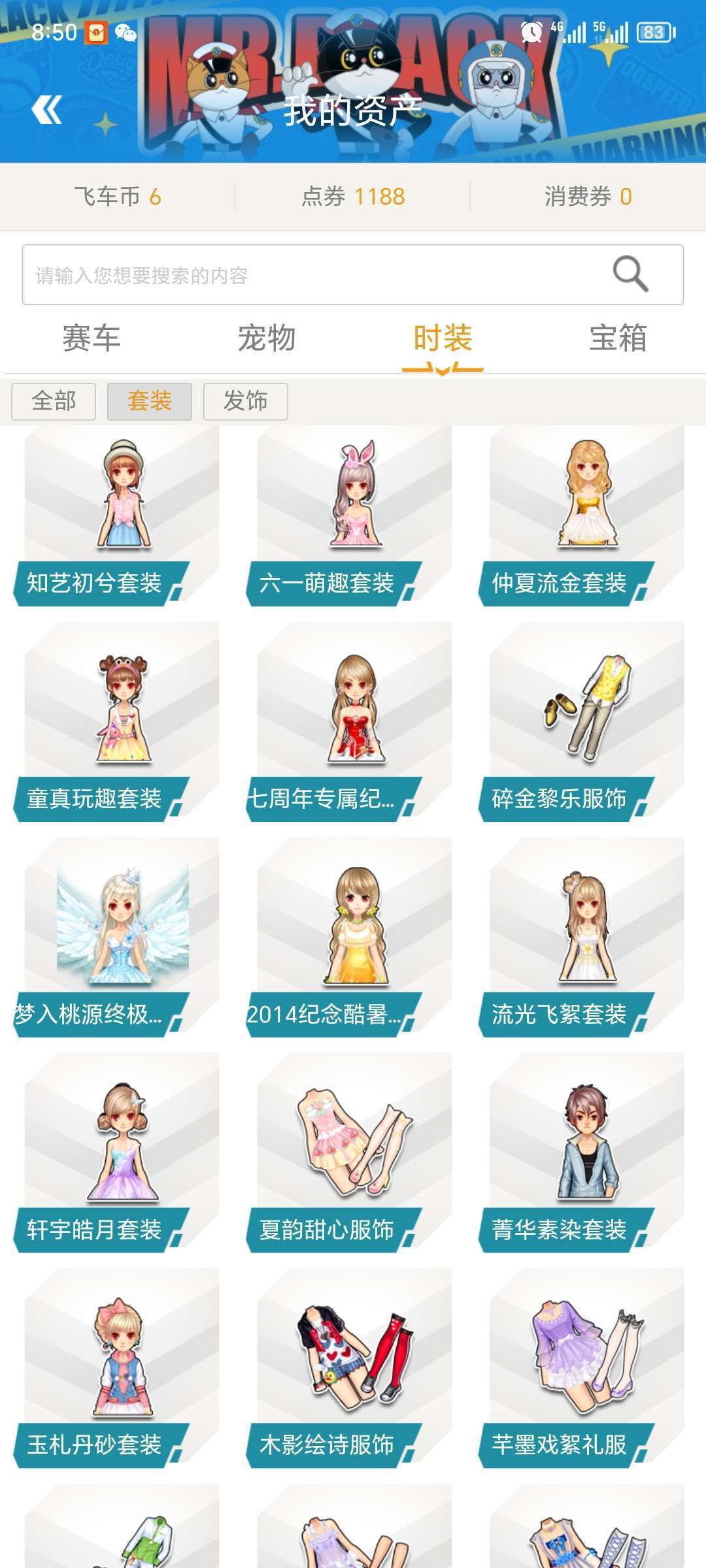
Task: Switch to the 宠物 tab
Action: pyautogui.click(x=267, y=338)
